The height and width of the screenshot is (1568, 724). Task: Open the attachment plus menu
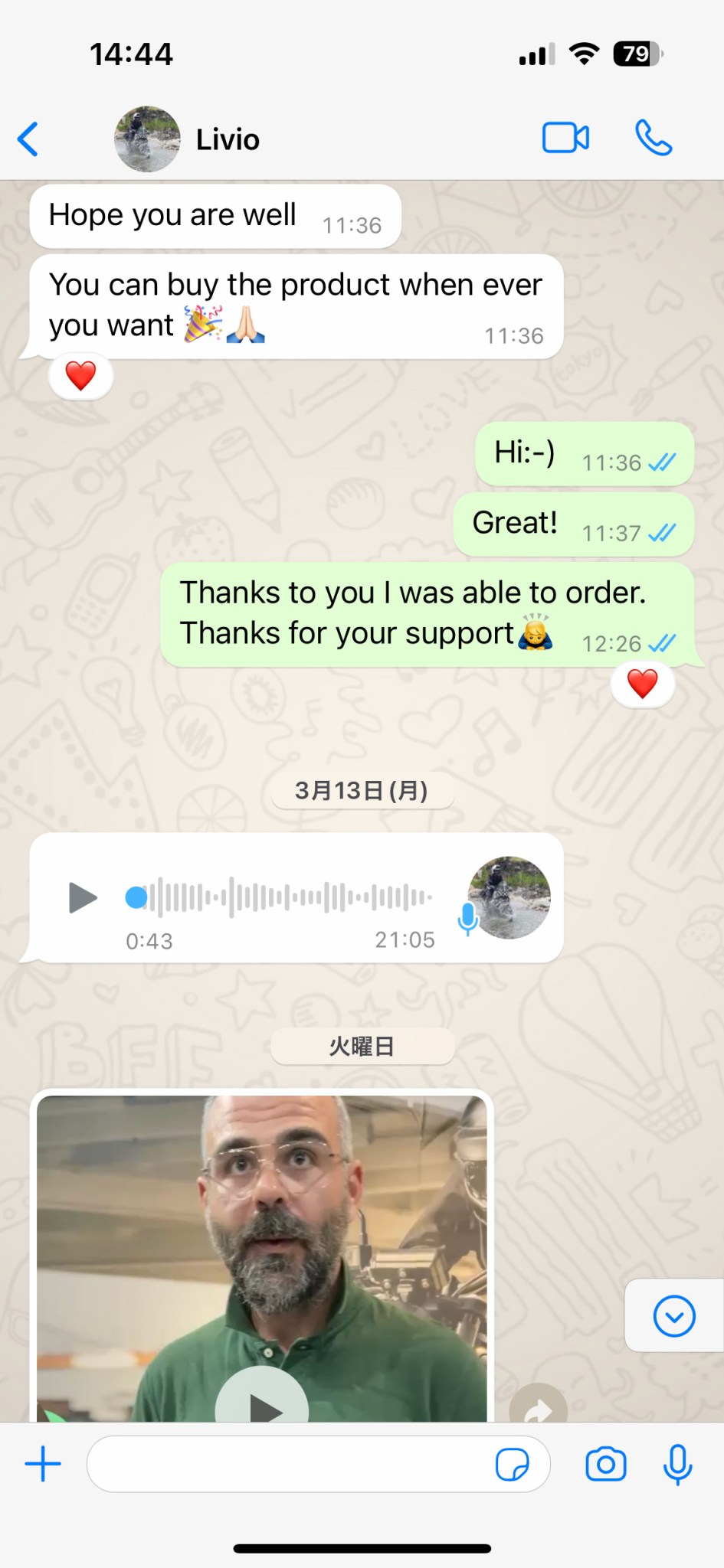pos(43,1464)
